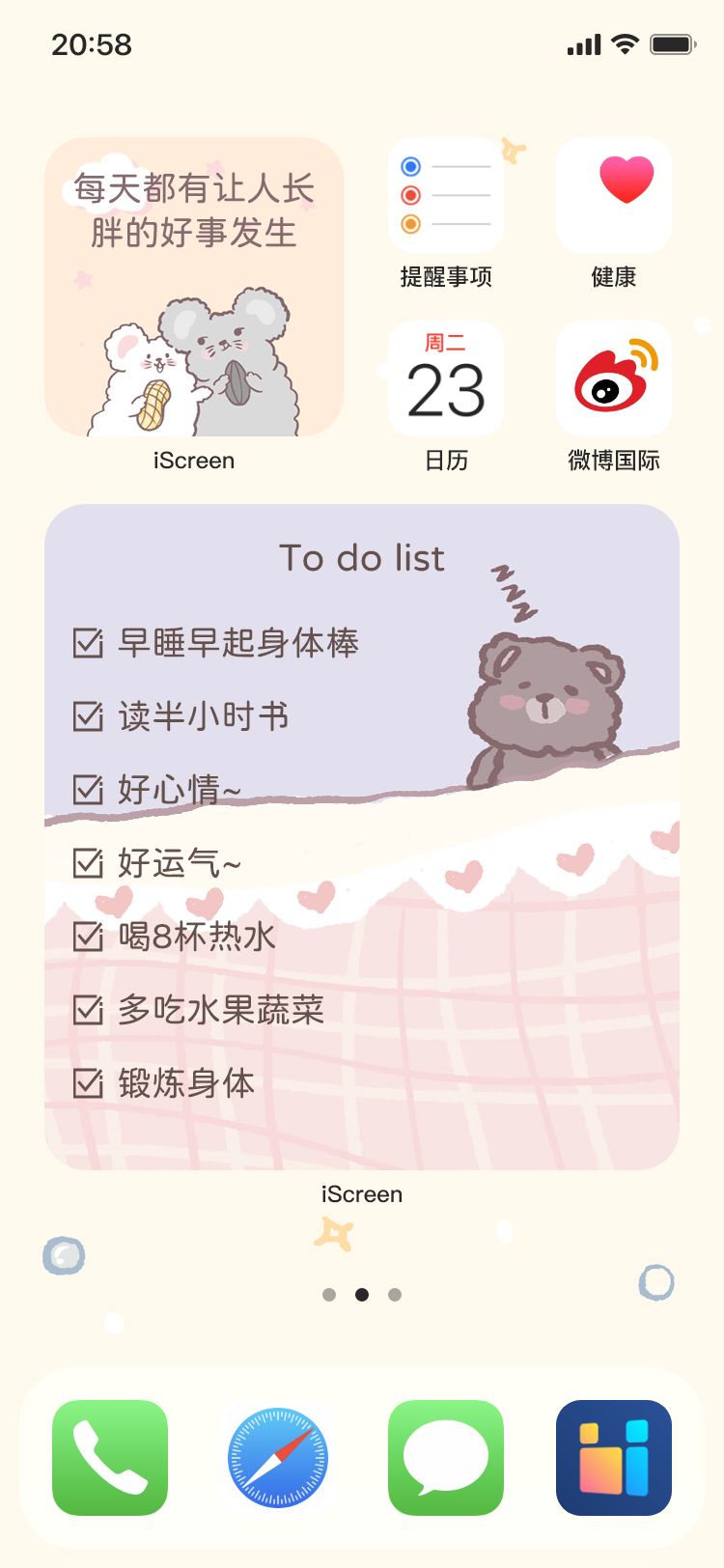
Task: Launch Safari from the dock
Action: [277, 1458]
